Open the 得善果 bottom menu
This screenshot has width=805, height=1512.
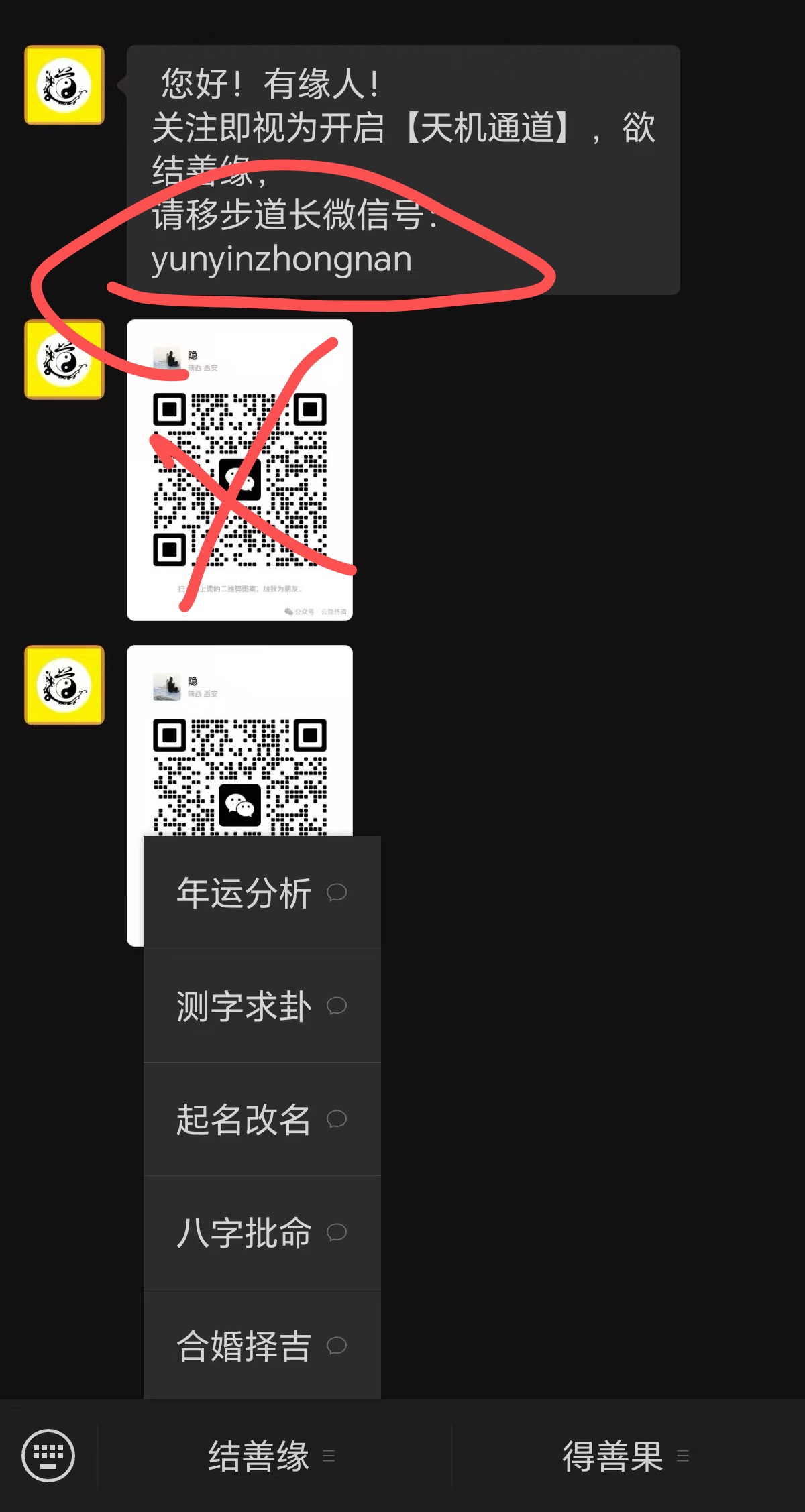click(x=625, y=1456)
